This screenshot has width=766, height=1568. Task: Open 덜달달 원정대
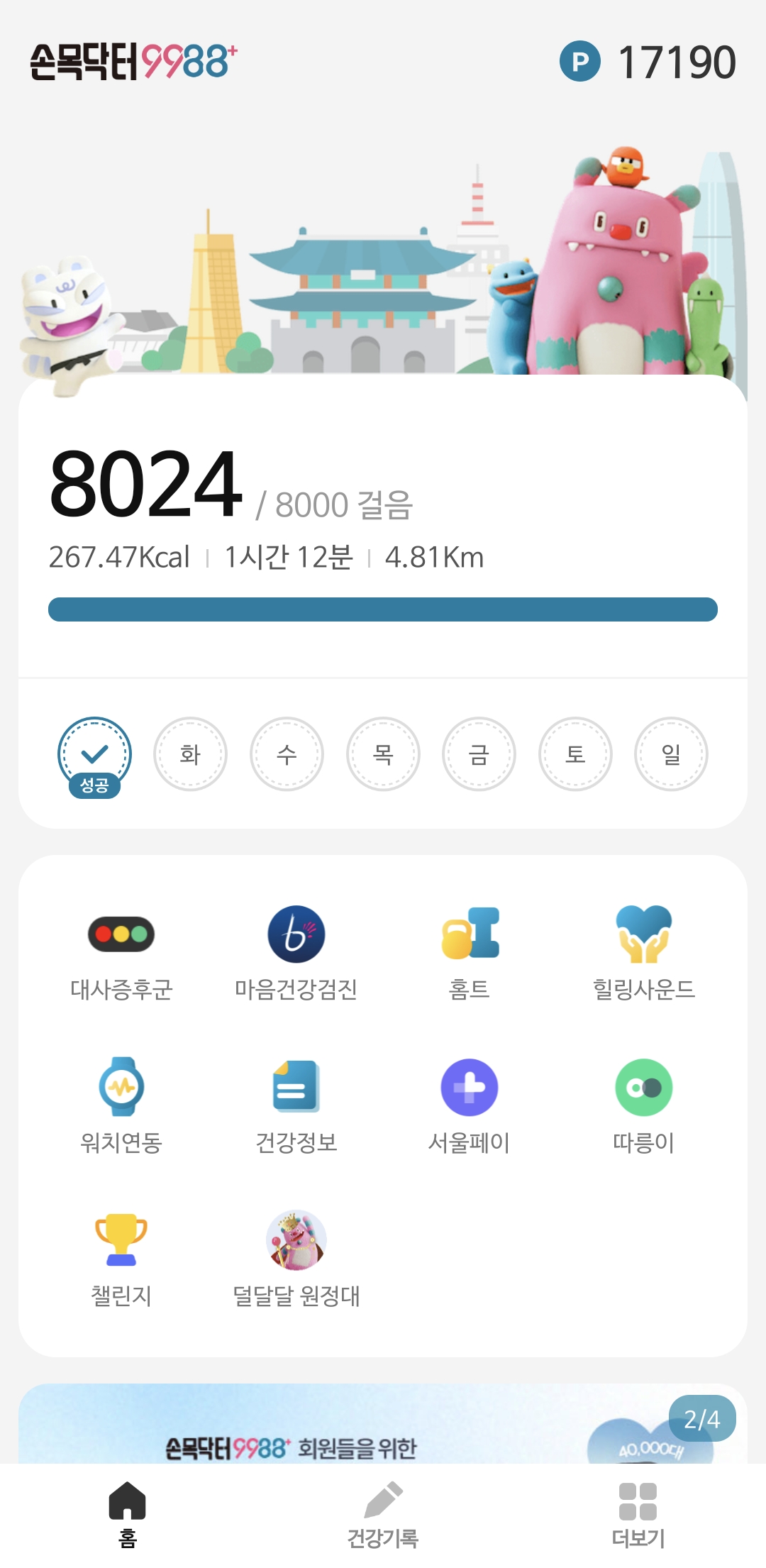click(x=296, y=1259)
